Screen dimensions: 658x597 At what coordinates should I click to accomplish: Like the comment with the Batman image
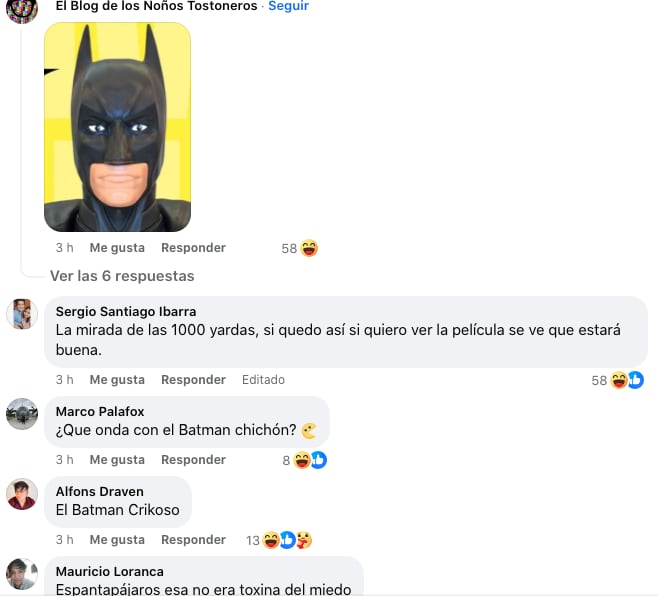tap(117, 248)
